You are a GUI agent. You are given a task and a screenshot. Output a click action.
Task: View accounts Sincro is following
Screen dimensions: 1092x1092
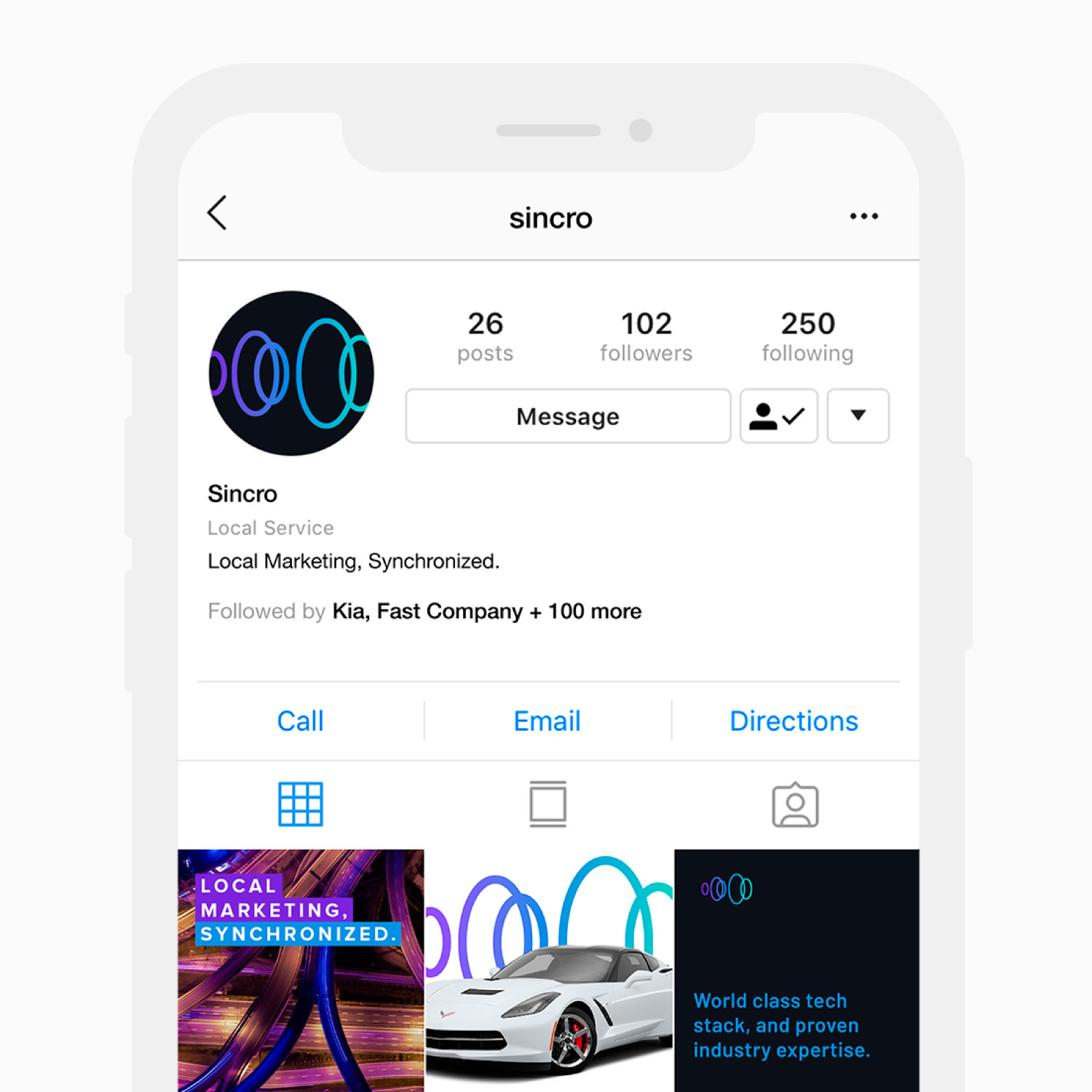(x=807, y=336)
